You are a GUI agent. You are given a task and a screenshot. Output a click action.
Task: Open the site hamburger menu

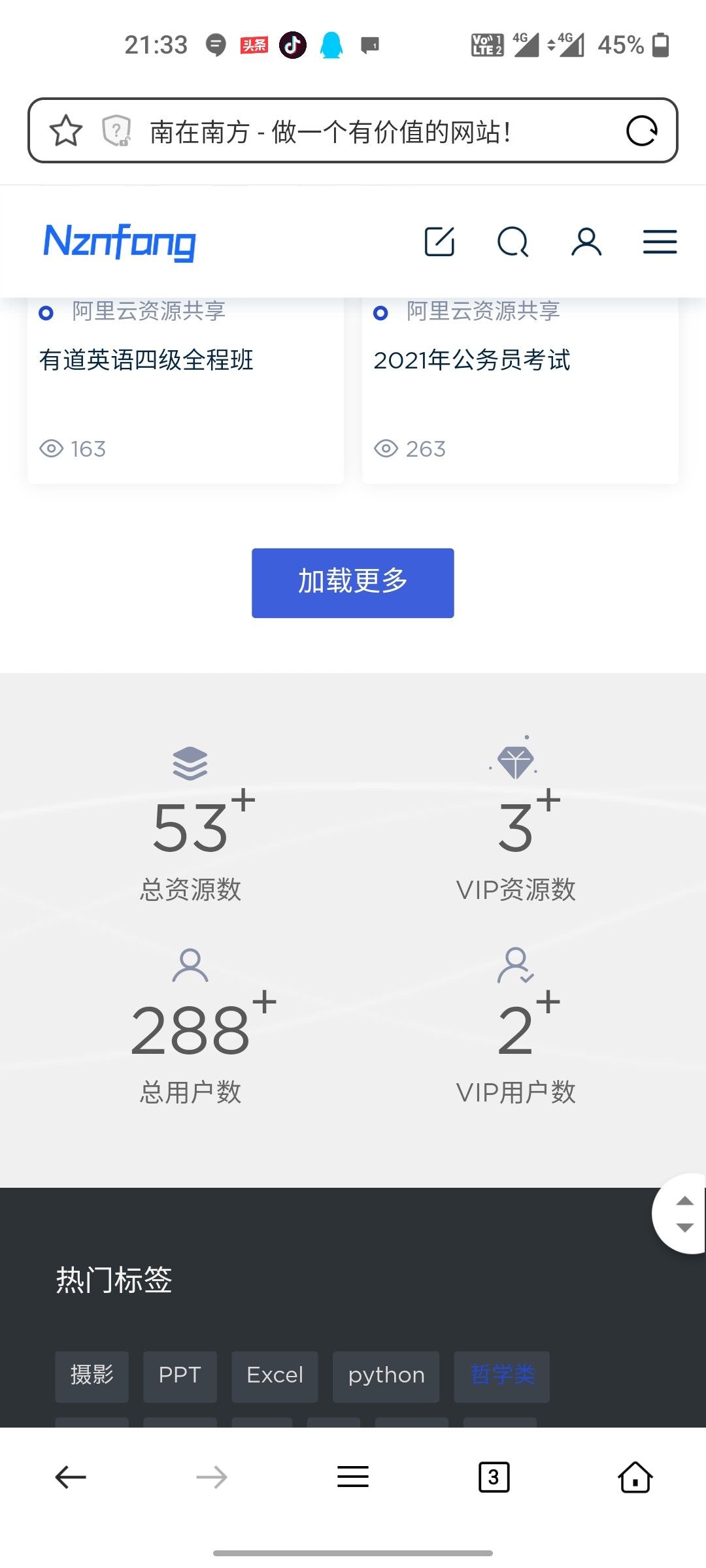coord(660,242)
